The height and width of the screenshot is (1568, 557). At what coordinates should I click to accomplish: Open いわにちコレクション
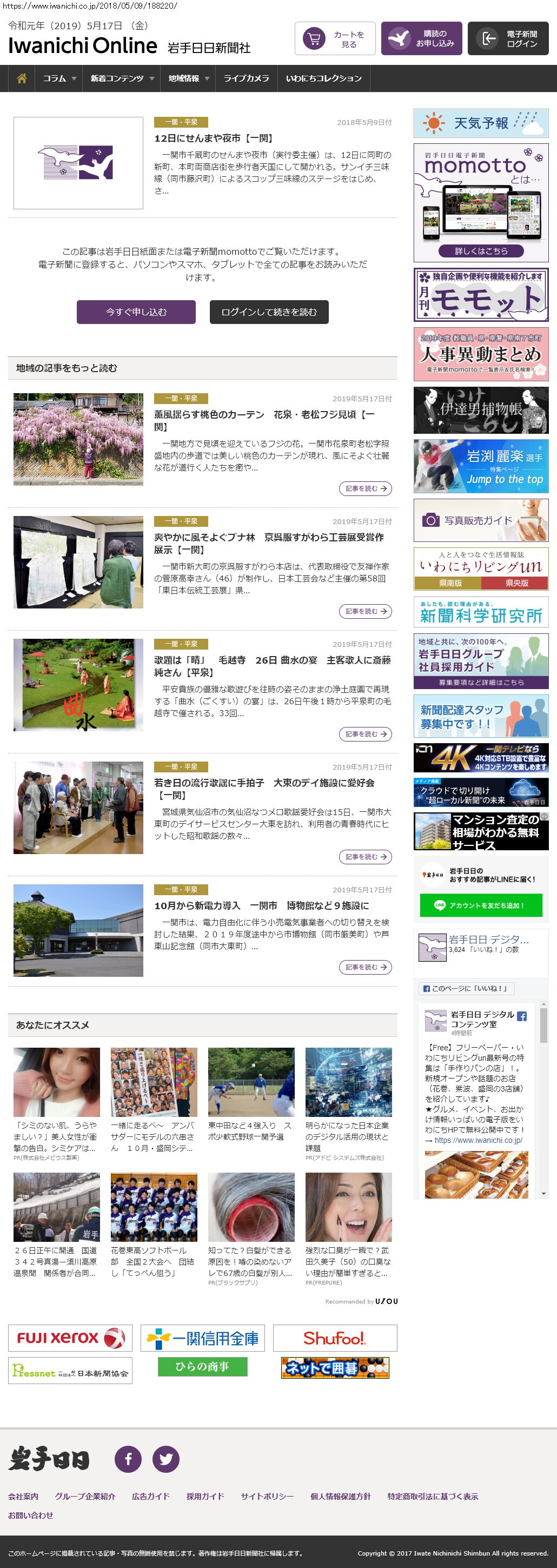tap(323, 78)
